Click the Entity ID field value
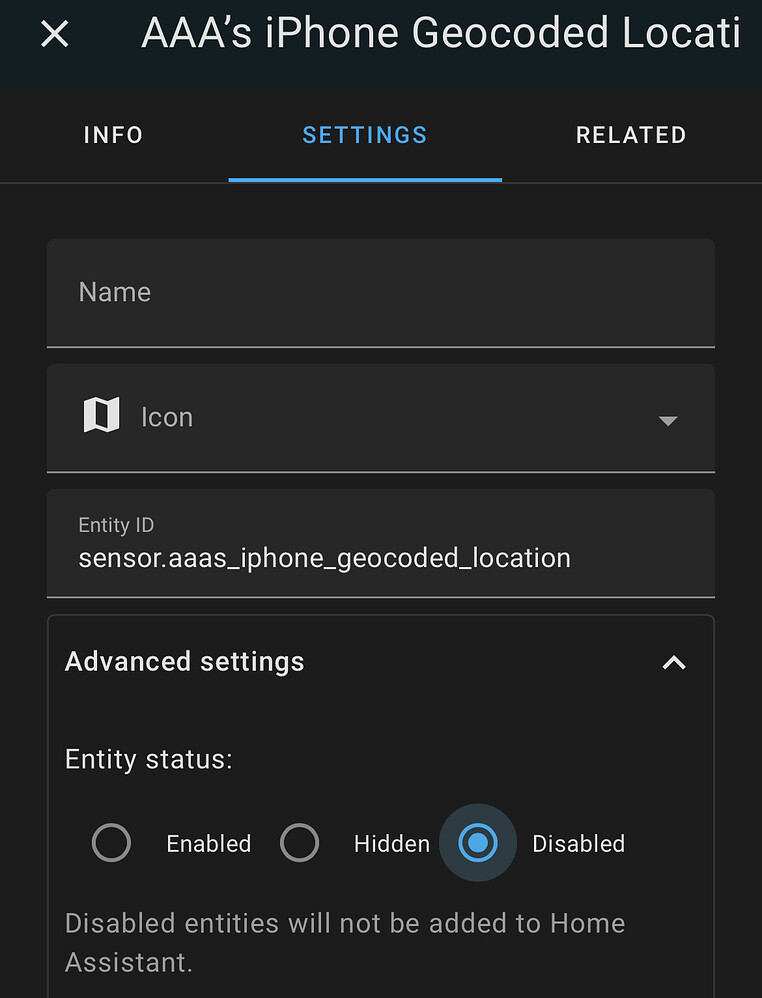 (324, 558)
